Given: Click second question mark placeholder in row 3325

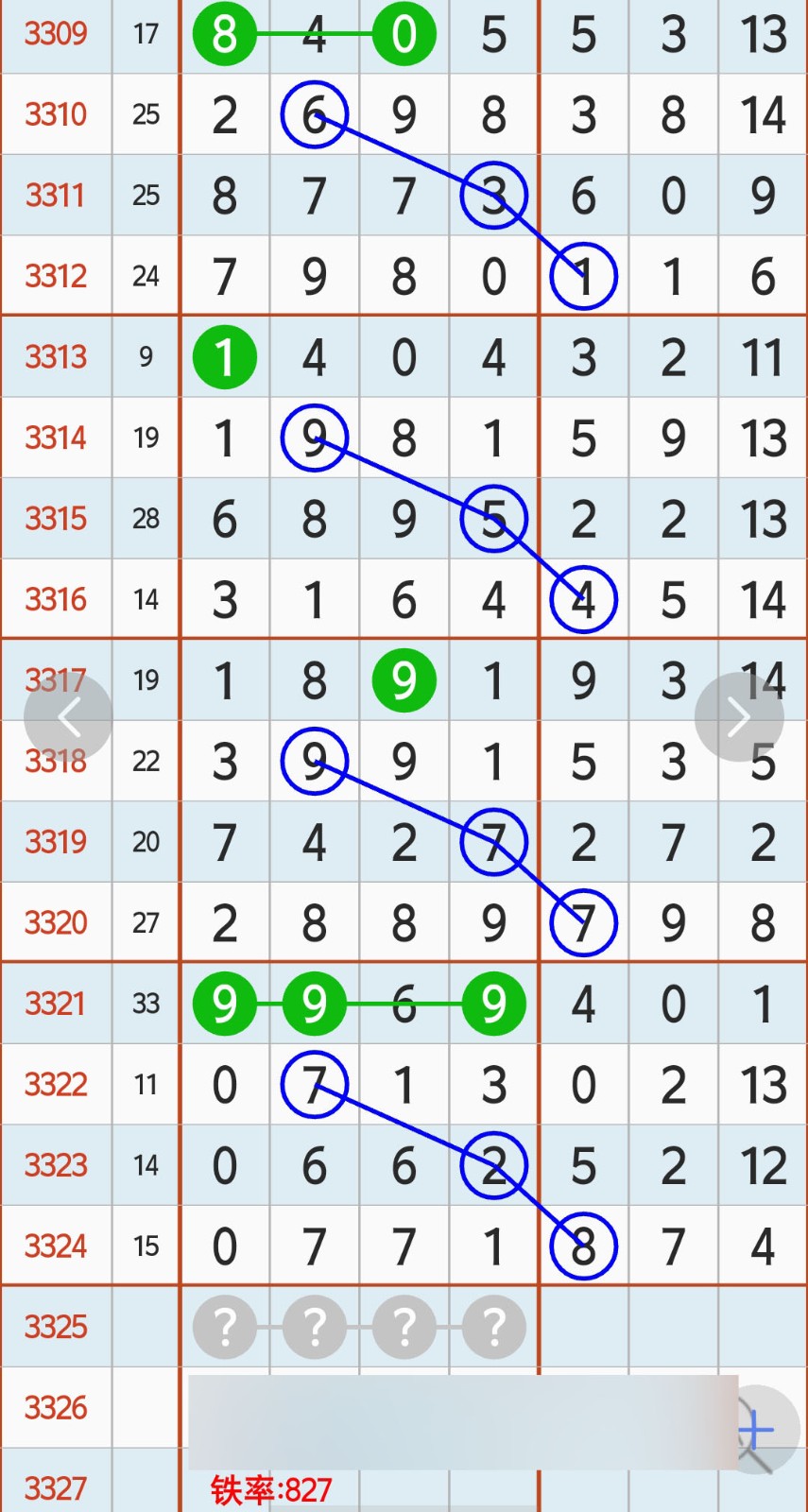Looking at the screenshot, I should pos(314,1327).
